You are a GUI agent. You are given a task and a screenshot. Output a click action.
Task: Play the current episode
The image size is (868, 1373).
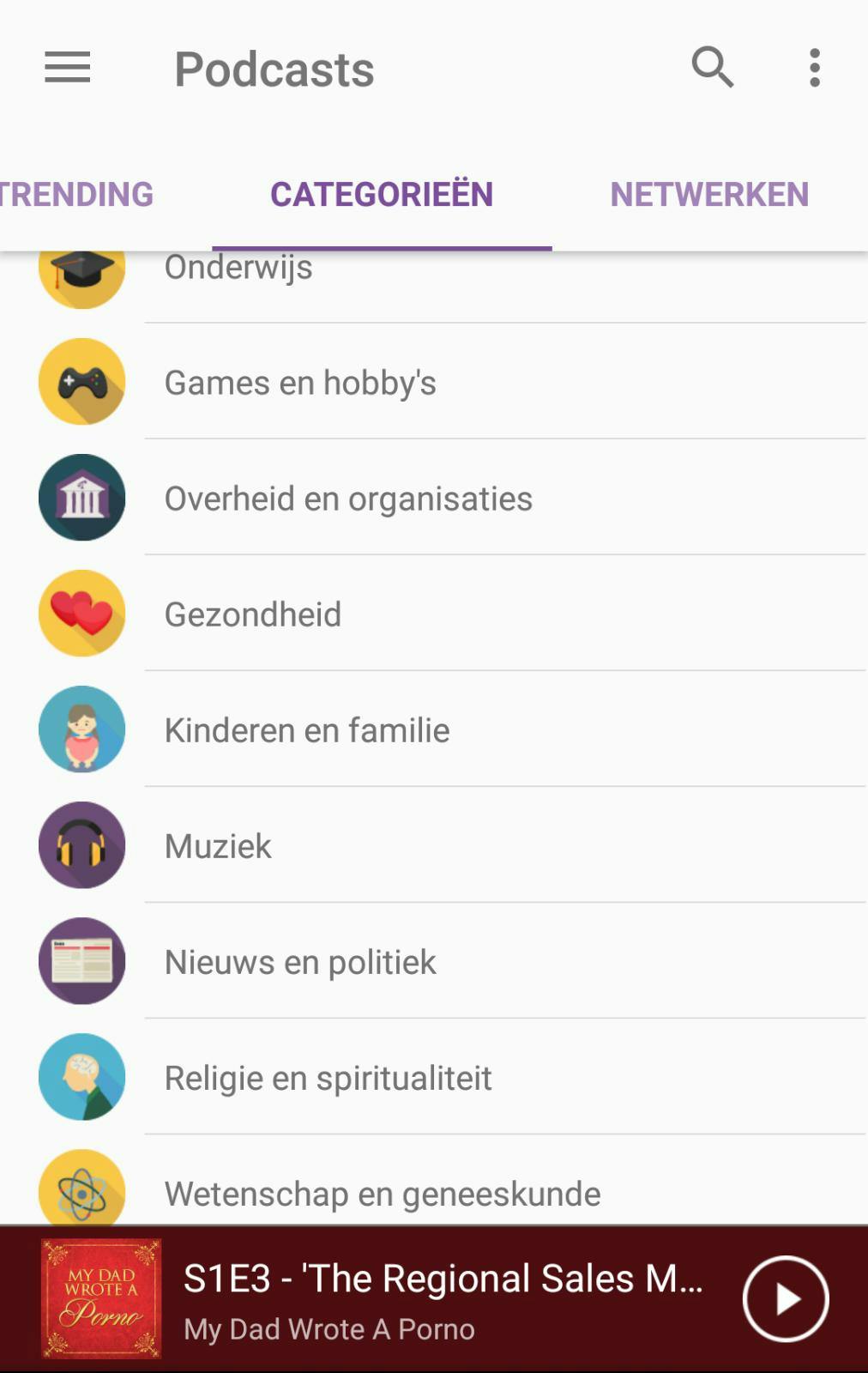tap(786, 1299)
